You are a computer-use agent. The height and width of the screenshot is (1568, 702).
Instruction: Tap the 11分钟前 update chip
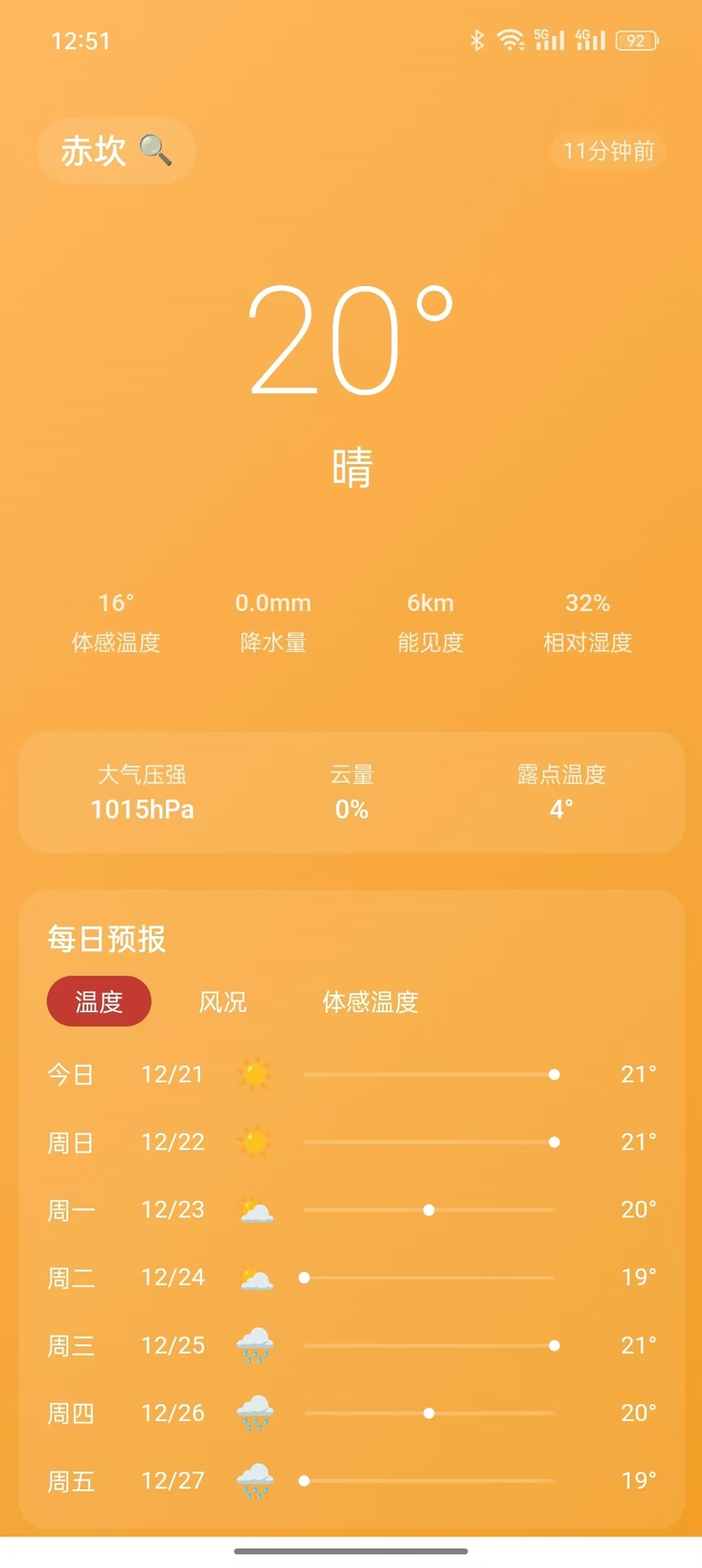[x=608, y=151]
